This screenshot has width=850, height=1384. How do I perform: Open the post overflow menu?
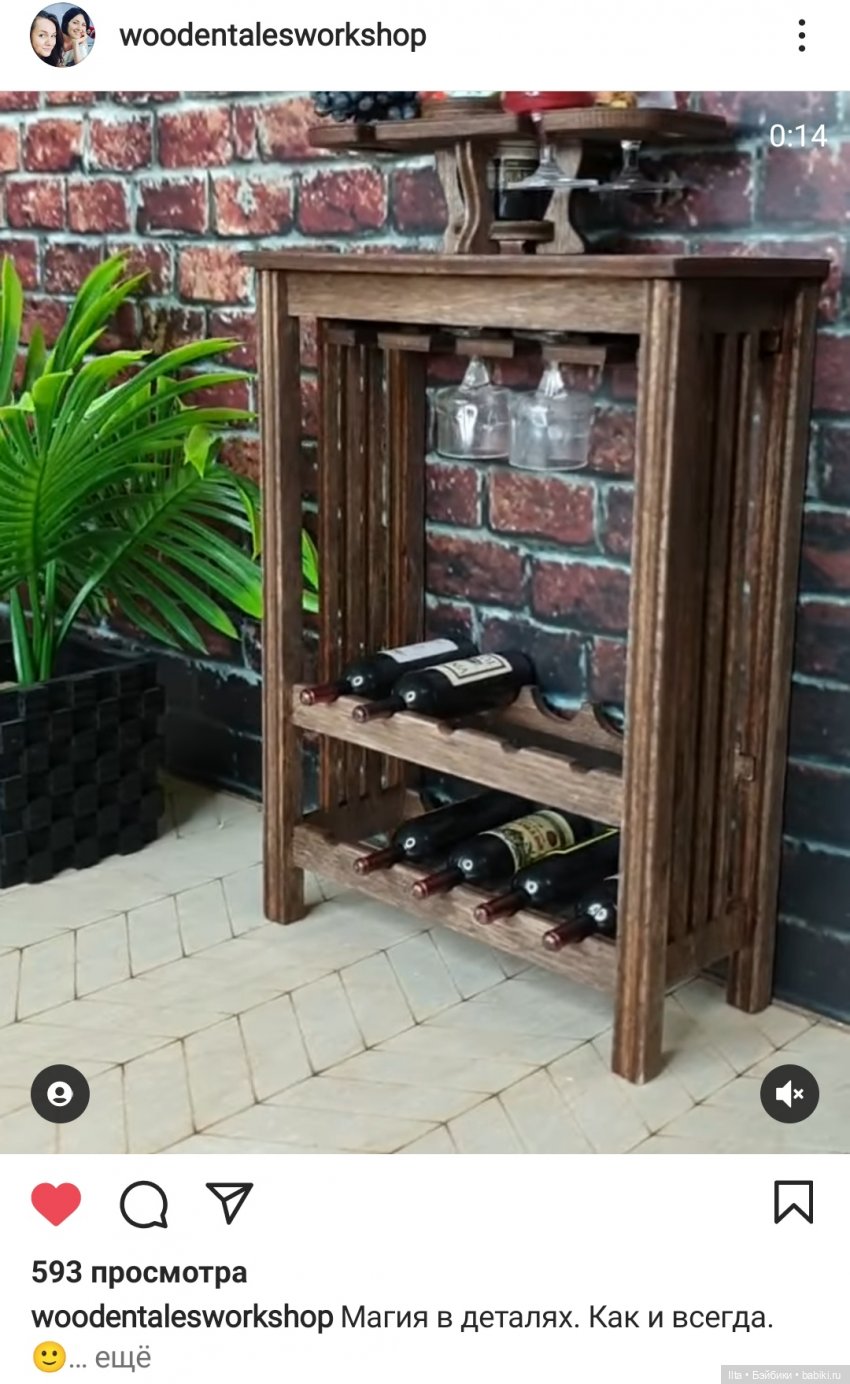(801, 36)
